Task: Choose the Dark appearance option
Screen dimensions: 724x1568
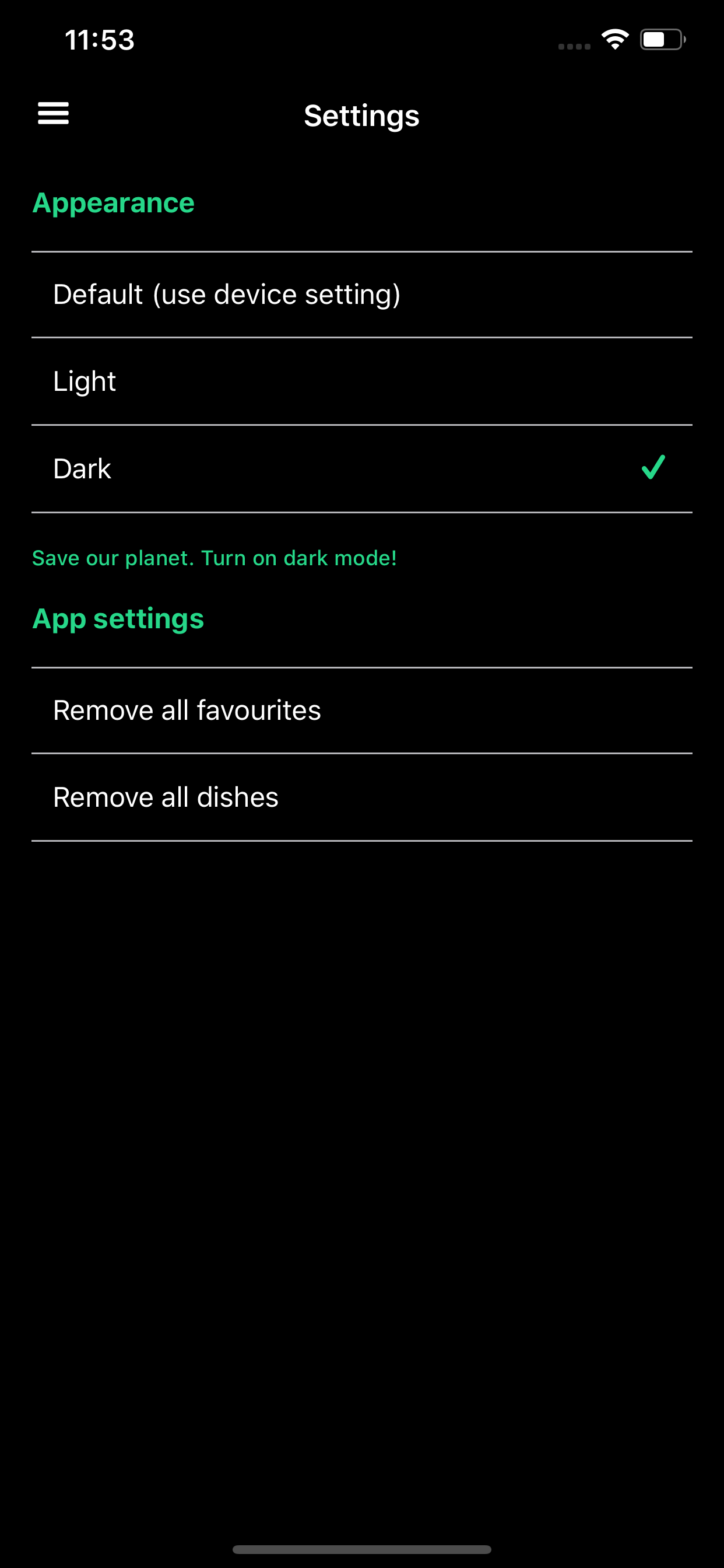Action: (361, 468)
